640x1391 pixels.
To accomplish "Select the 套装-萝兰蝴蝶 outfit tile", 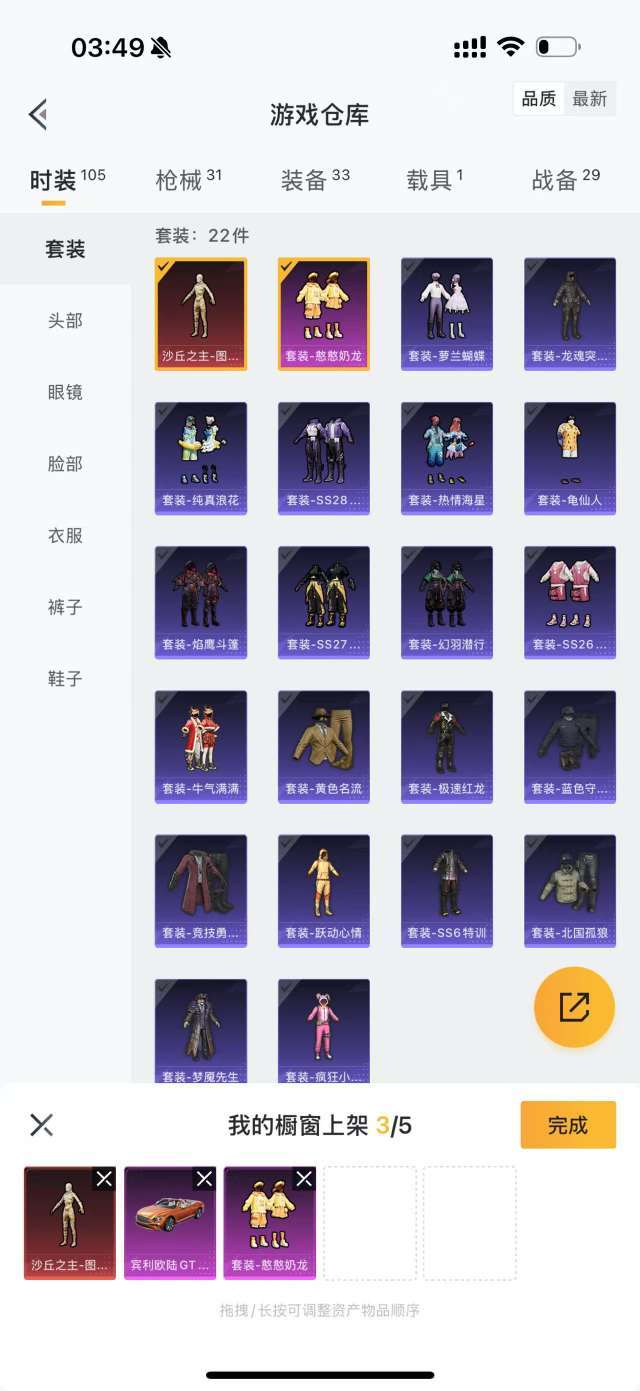I will click(447, 314).
